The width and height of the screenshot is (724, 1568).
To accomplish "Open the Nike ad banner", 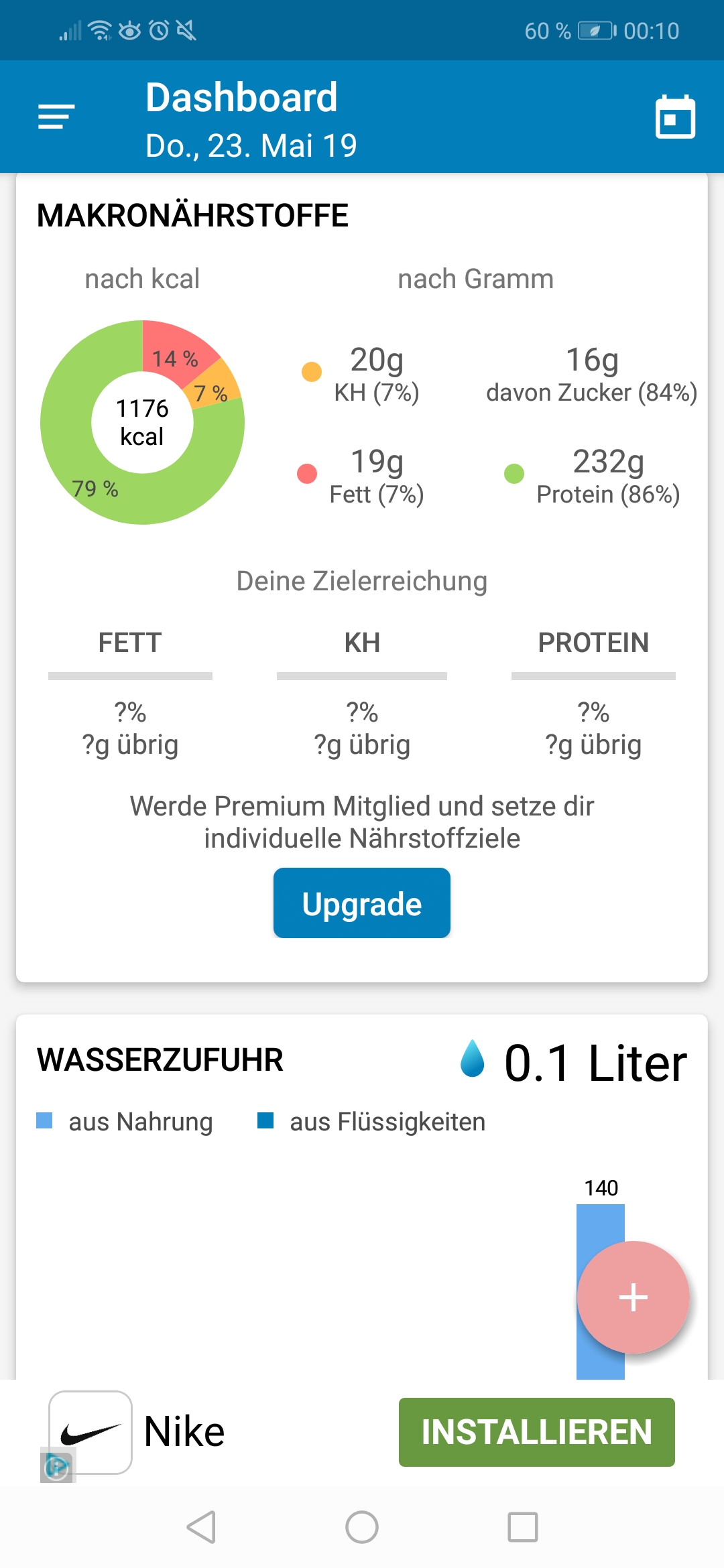I will tap(184, 1432).
